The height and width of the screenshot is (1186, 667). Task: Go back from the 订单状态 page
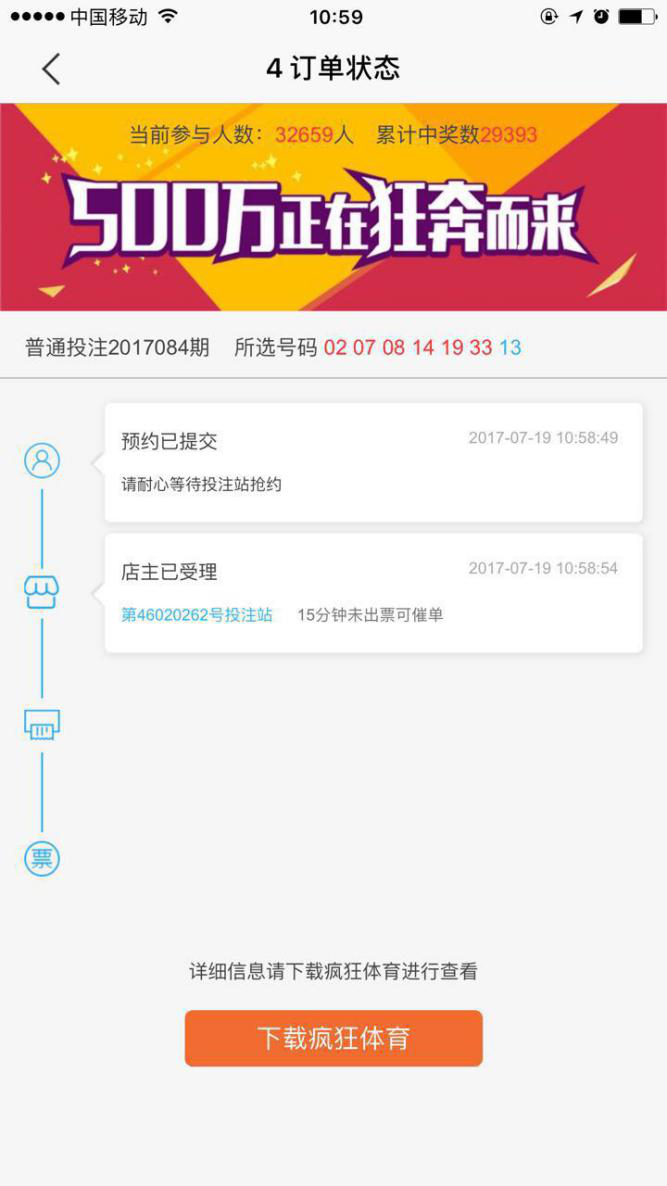(x=51, y=69)
